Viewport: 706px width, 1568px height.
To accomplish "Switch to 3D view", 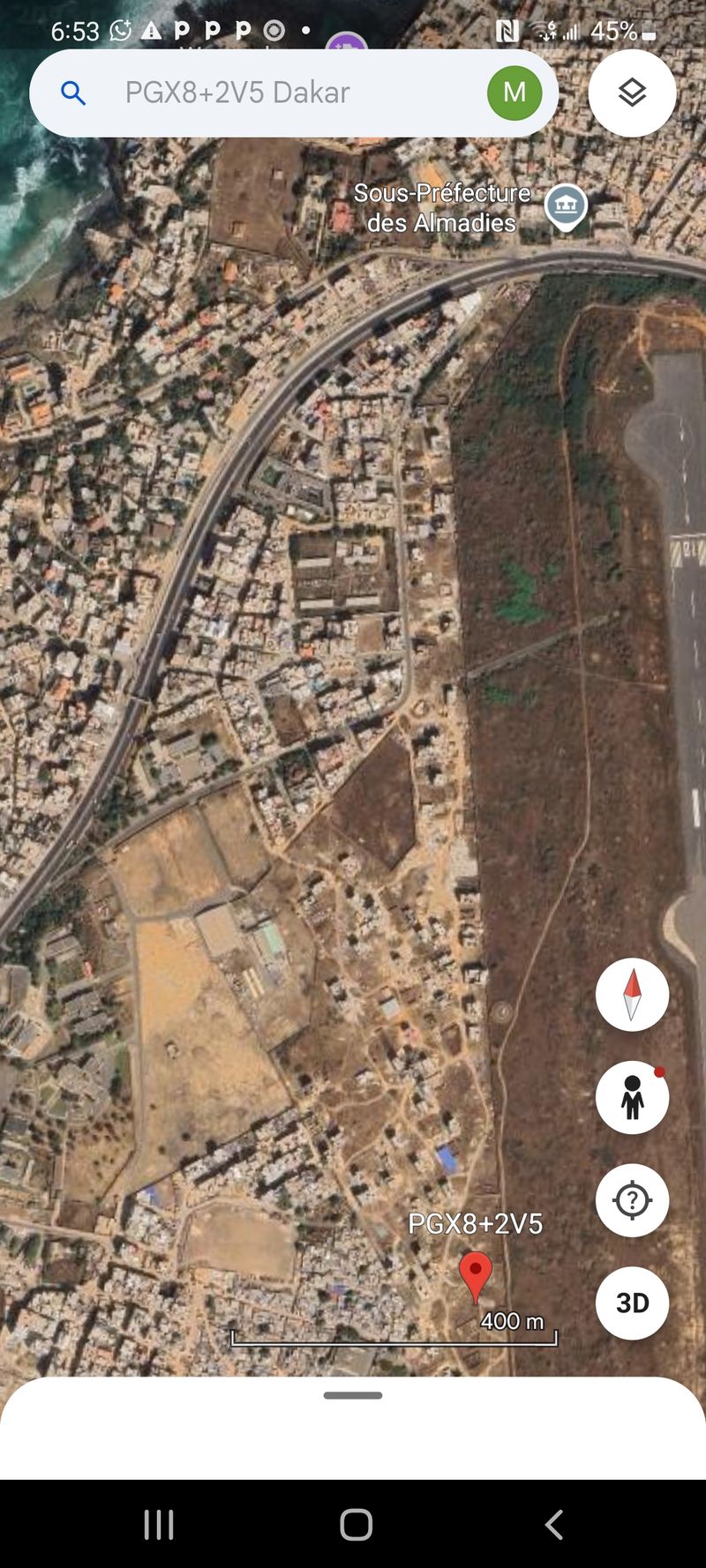I will pyautogui.click(x=632, y=1303).
